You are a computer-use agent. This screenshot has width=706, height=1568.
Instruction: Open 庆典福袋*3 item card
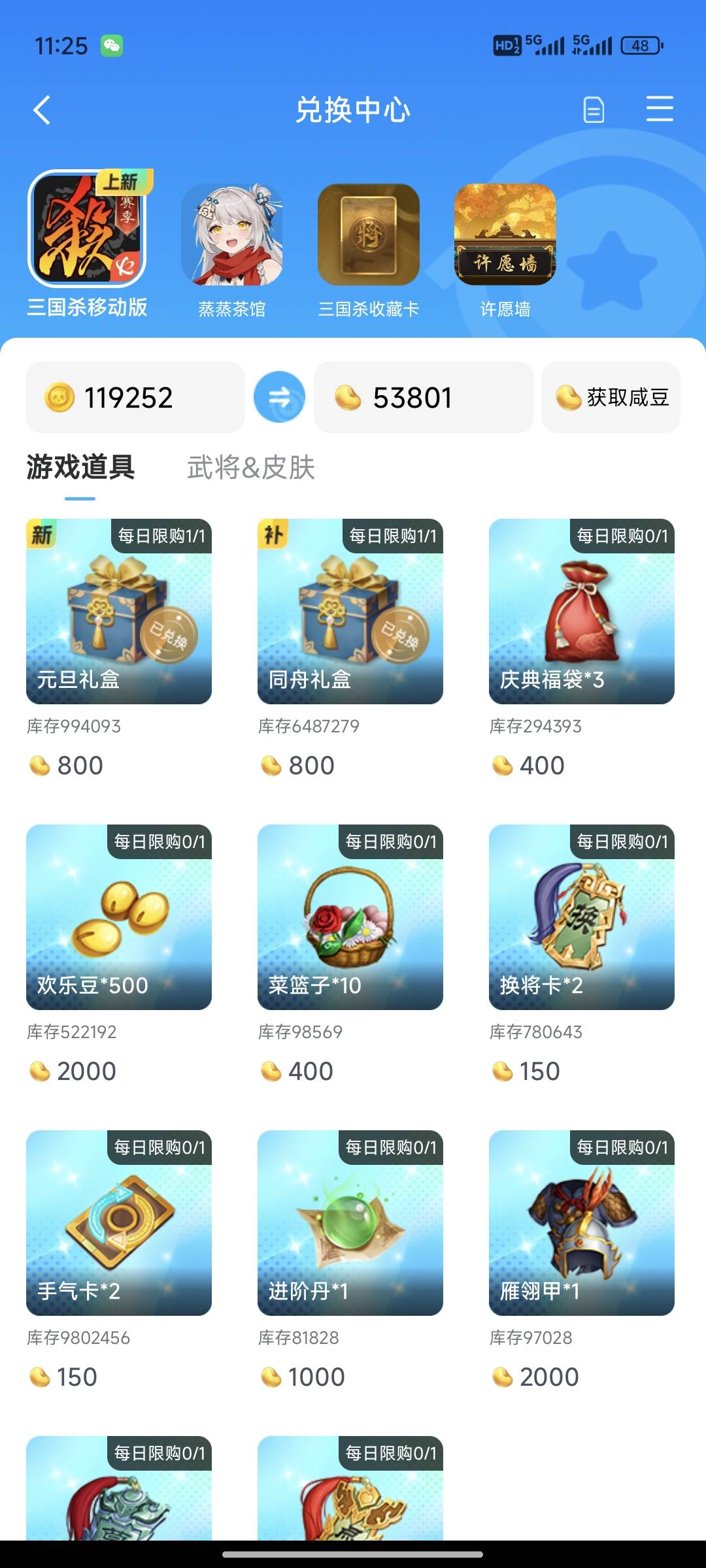point(582,612)
